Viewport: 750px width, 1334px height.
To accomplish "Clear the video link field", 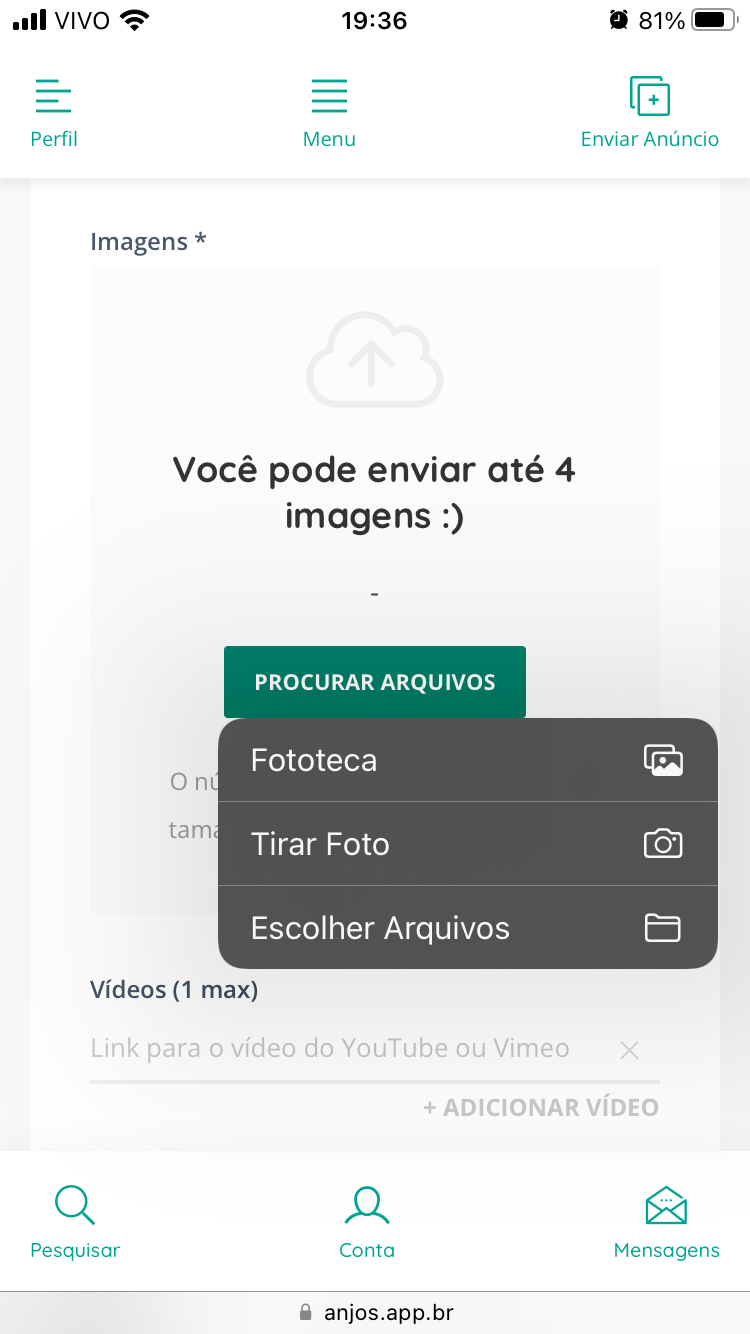I will (629, 1050).
